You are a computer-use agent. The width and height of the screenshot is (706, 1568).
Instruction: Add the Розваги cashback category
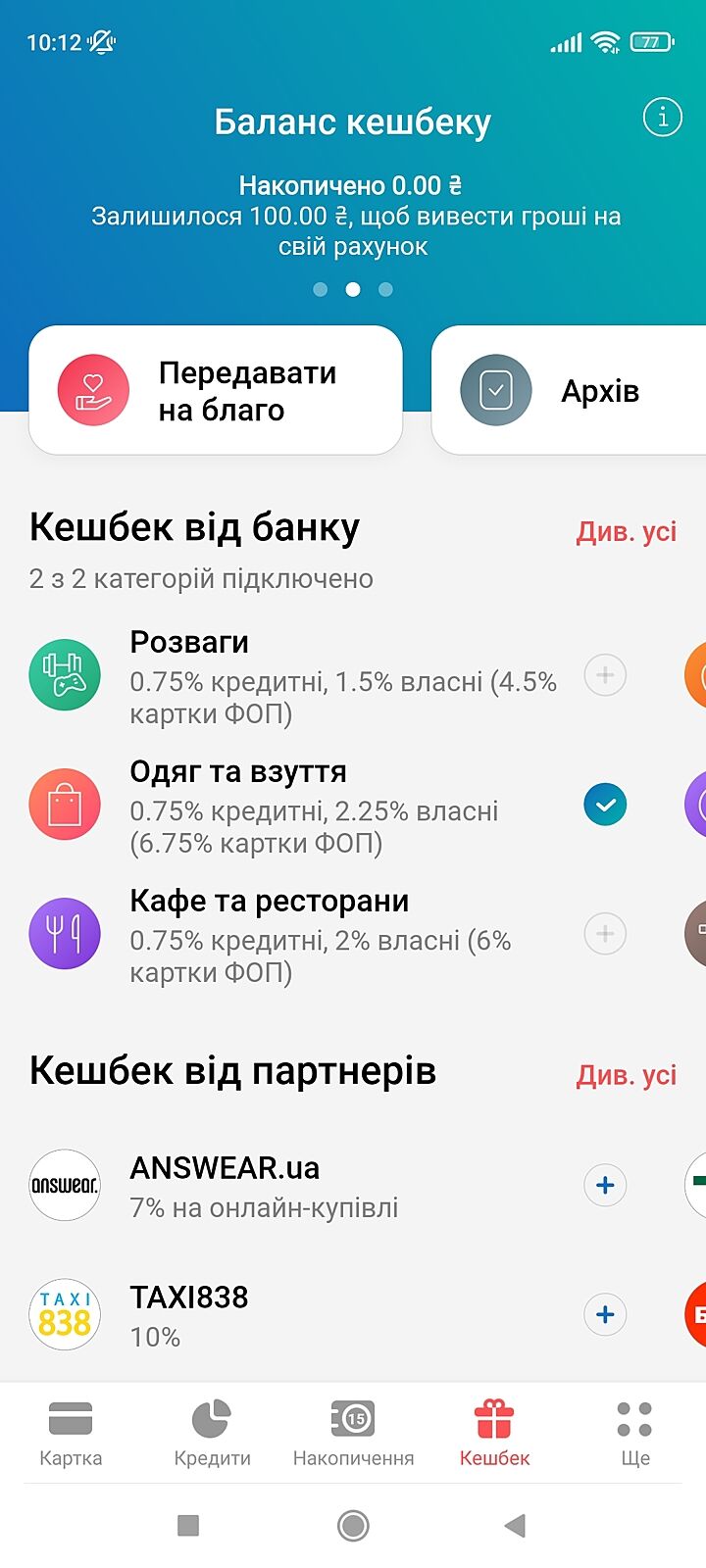coord(605,675)
